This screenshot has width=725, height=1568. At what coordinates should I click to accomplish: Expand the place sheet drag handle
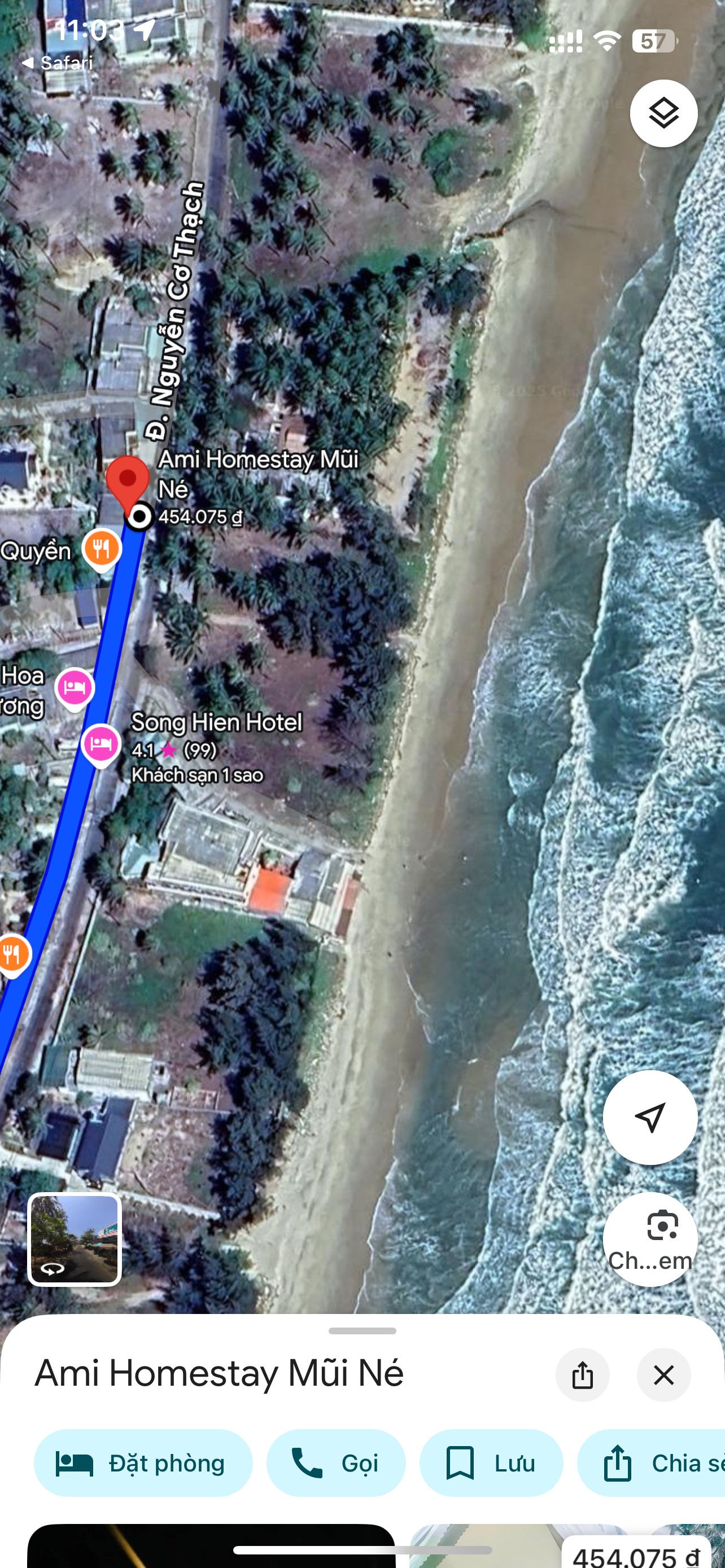362,1331
